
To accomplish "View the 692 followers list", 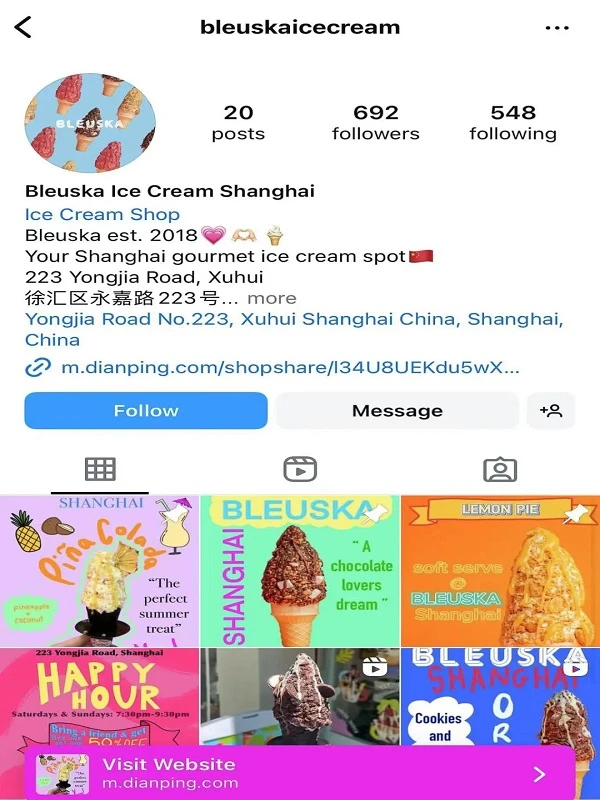I will click(x=375, y=122).
